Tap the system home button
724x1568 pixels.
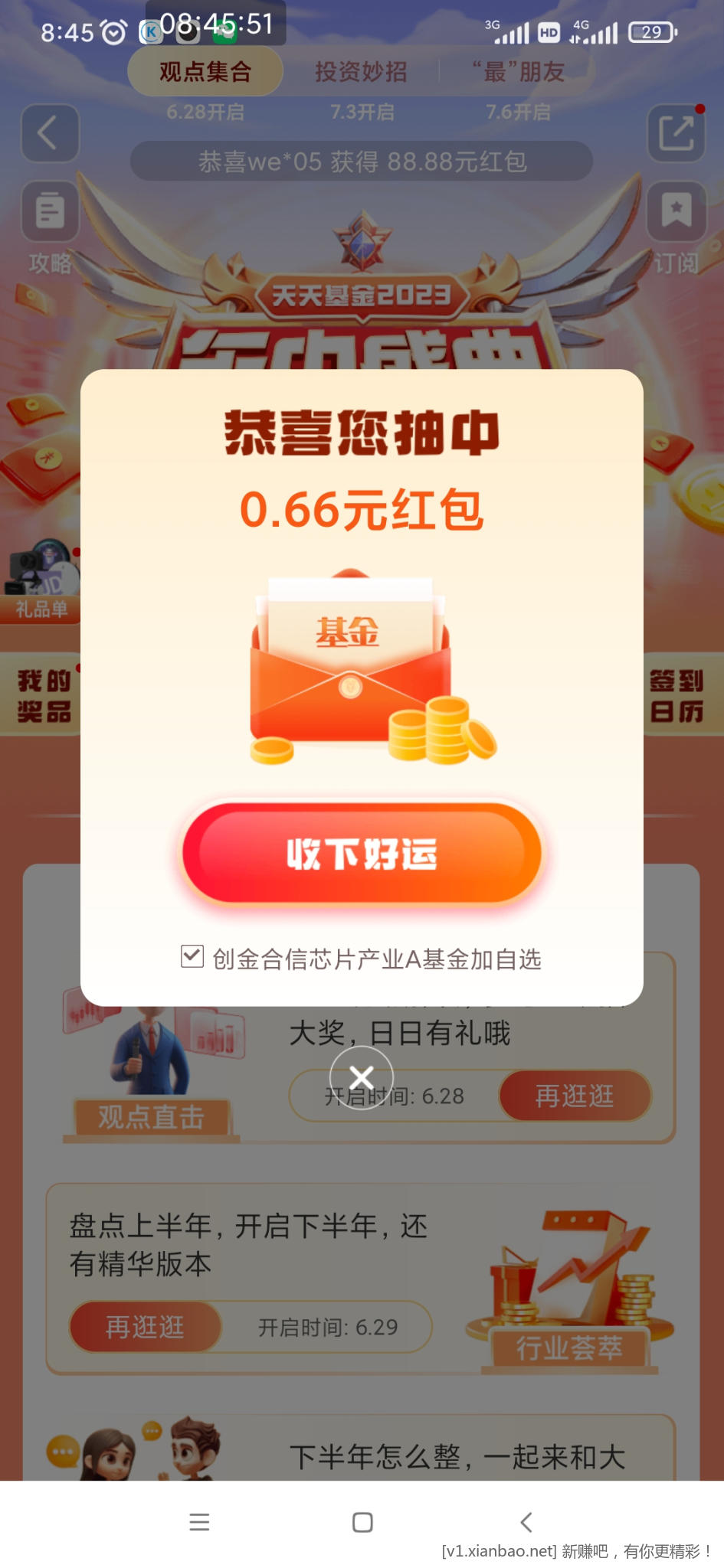[362, 1522]
